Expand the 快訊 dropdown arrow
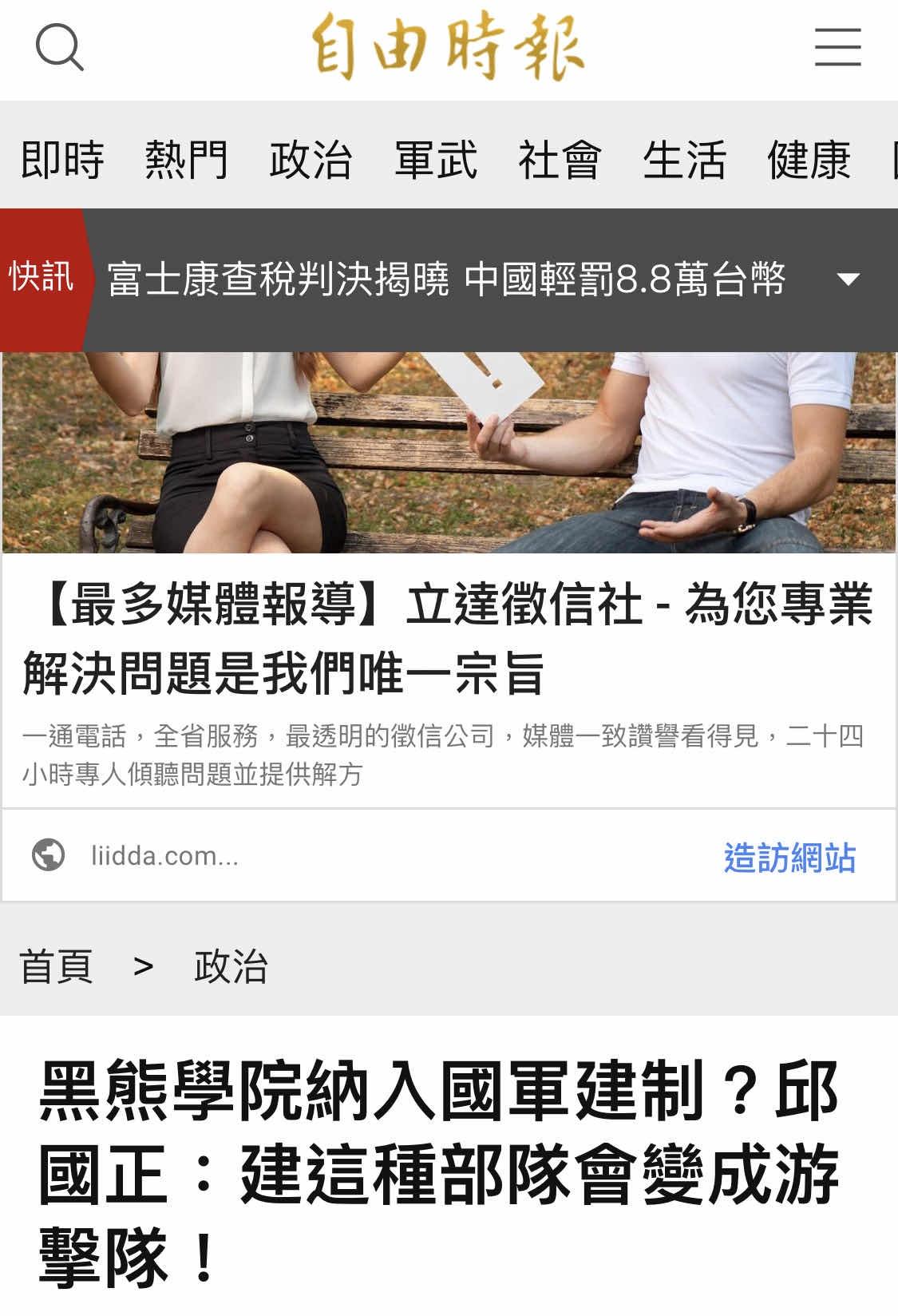 [x=847, y=279]
